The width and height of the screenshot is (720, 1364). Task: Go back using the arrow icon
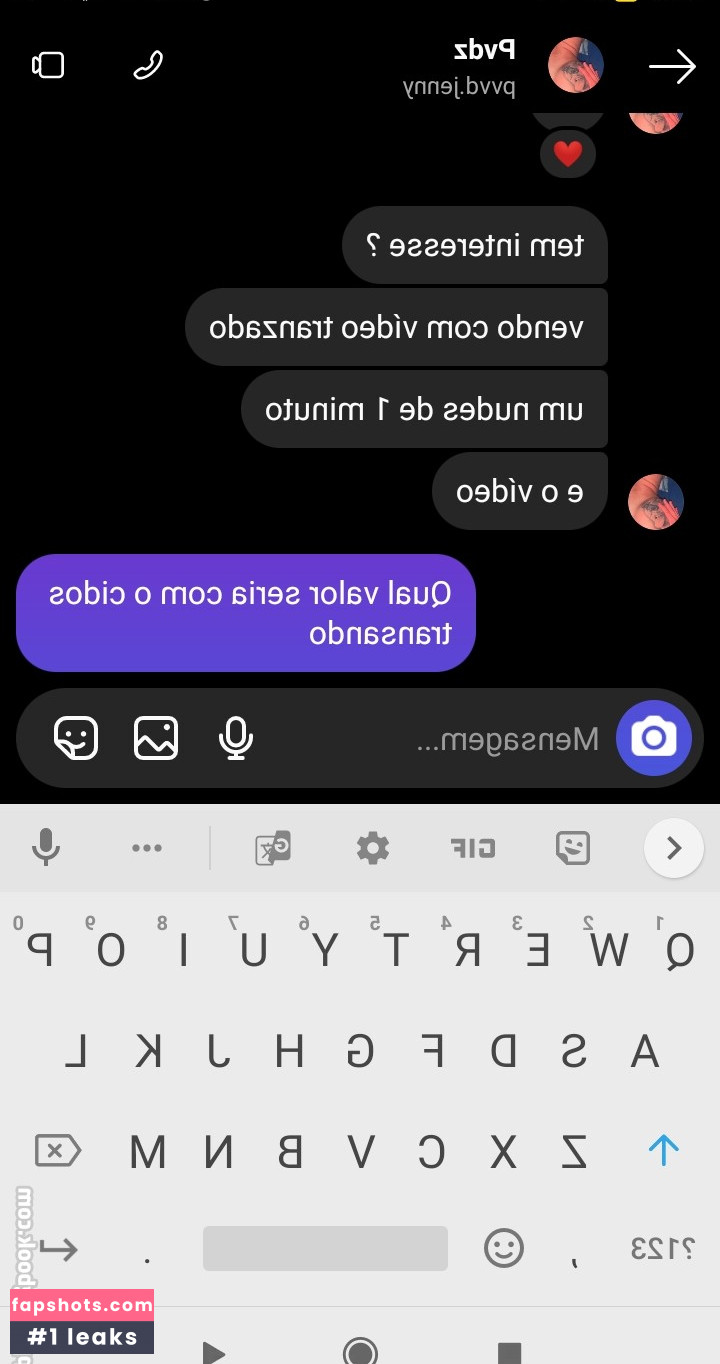[x=672, y=66]
